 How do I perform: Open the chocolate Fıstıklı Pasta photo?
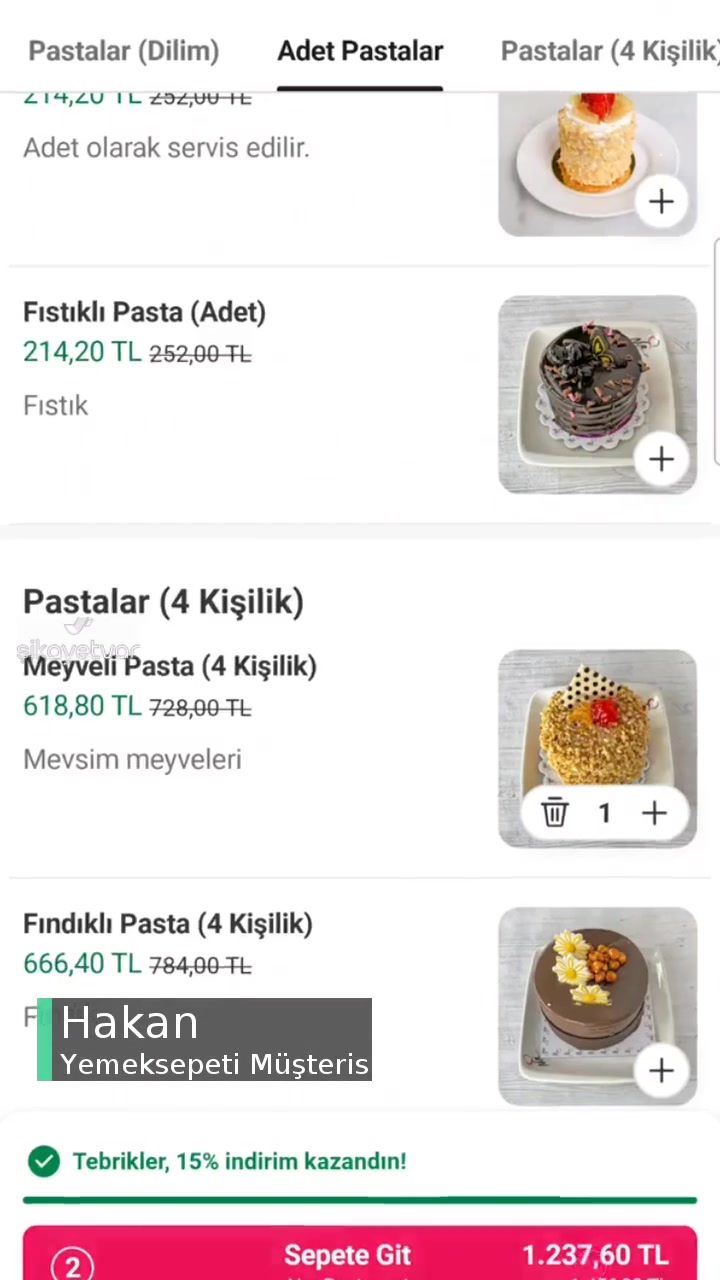(597, 393)
